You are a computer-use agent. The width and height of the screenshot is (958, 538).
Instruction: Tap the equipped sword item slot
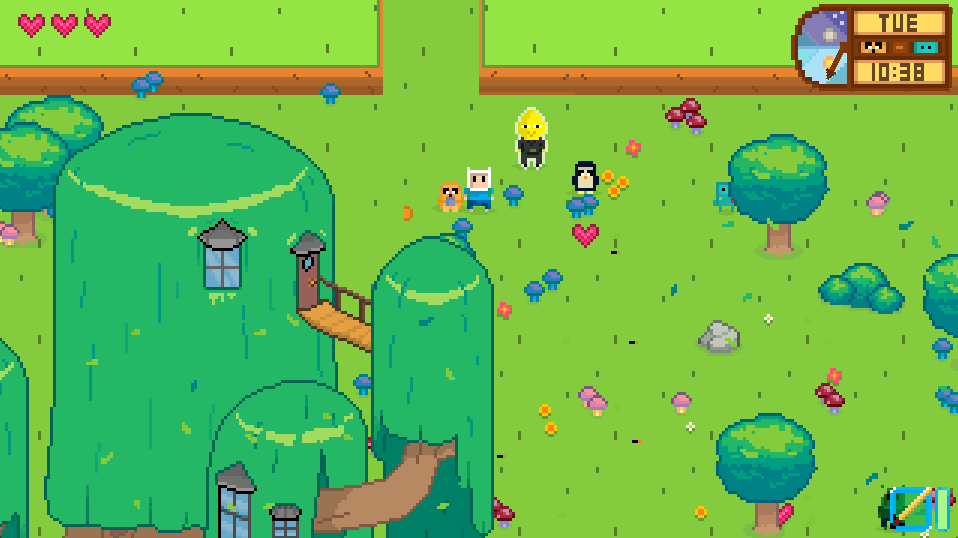pyautogui.click(x=912, y=508)
